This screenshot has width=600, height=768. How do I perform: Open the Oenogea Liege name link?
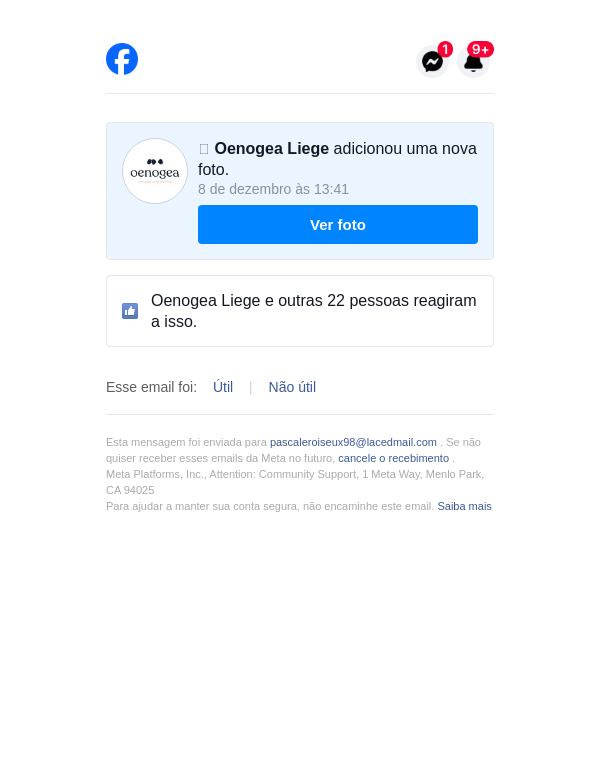click(271, 148)
